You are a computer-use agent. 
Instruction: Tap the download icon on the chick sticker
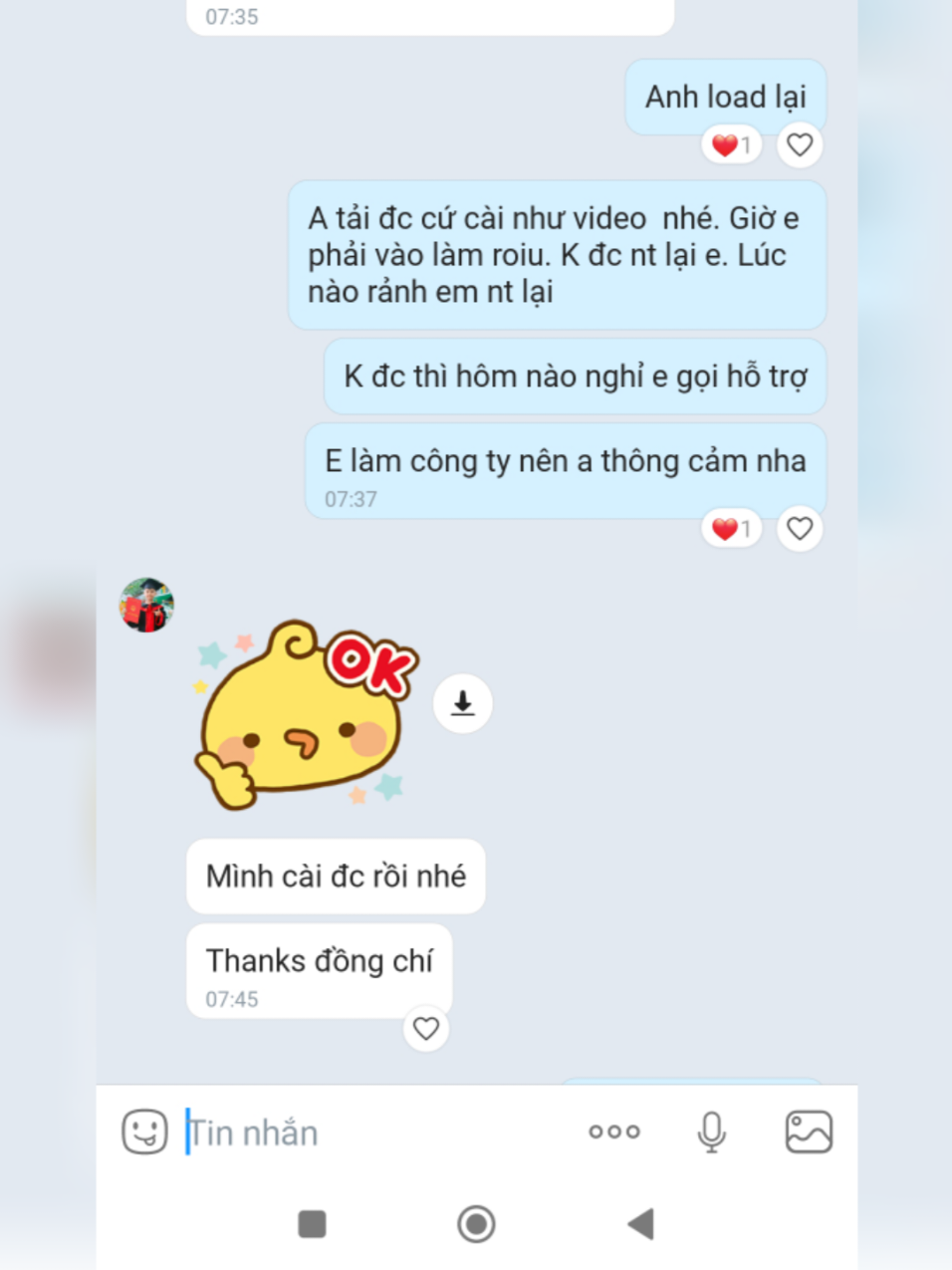[x=460, y=702]
